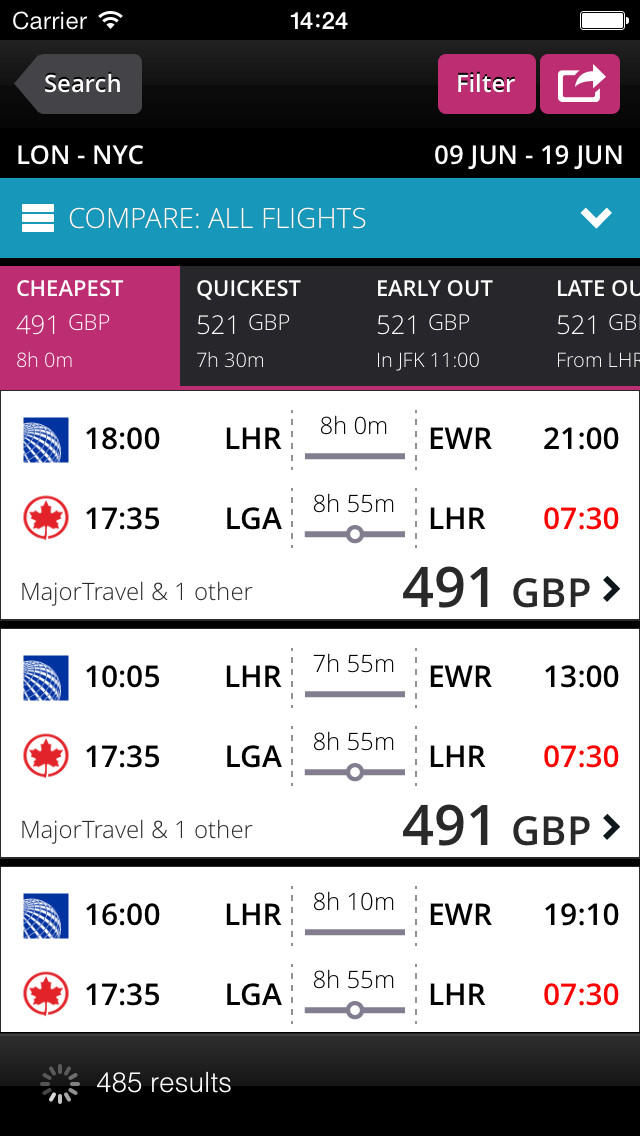Screen dimensions: 640x1136
Task: Select the Cheapest tab
Action: click(90, 326)
